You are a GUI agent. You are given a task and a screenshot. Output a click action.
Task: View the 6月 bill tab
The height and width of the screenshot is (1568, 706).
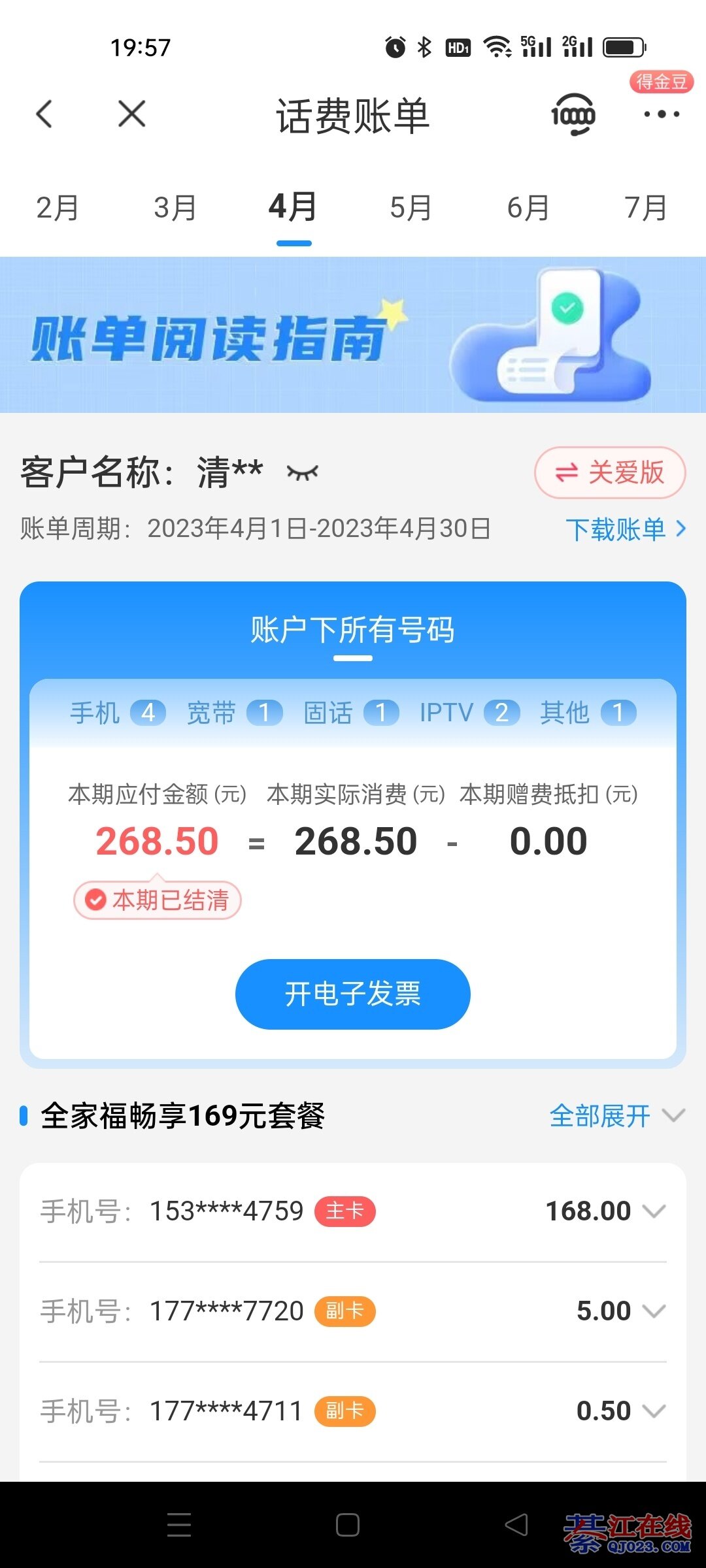pos(528,208)
